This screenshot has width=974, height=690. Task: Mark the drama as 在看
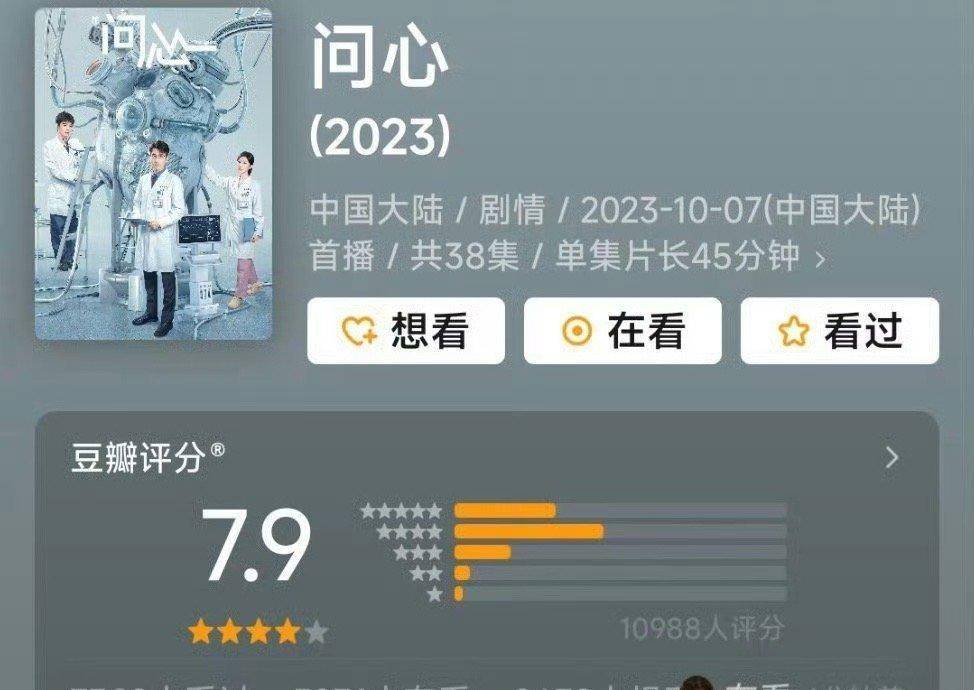622,331
